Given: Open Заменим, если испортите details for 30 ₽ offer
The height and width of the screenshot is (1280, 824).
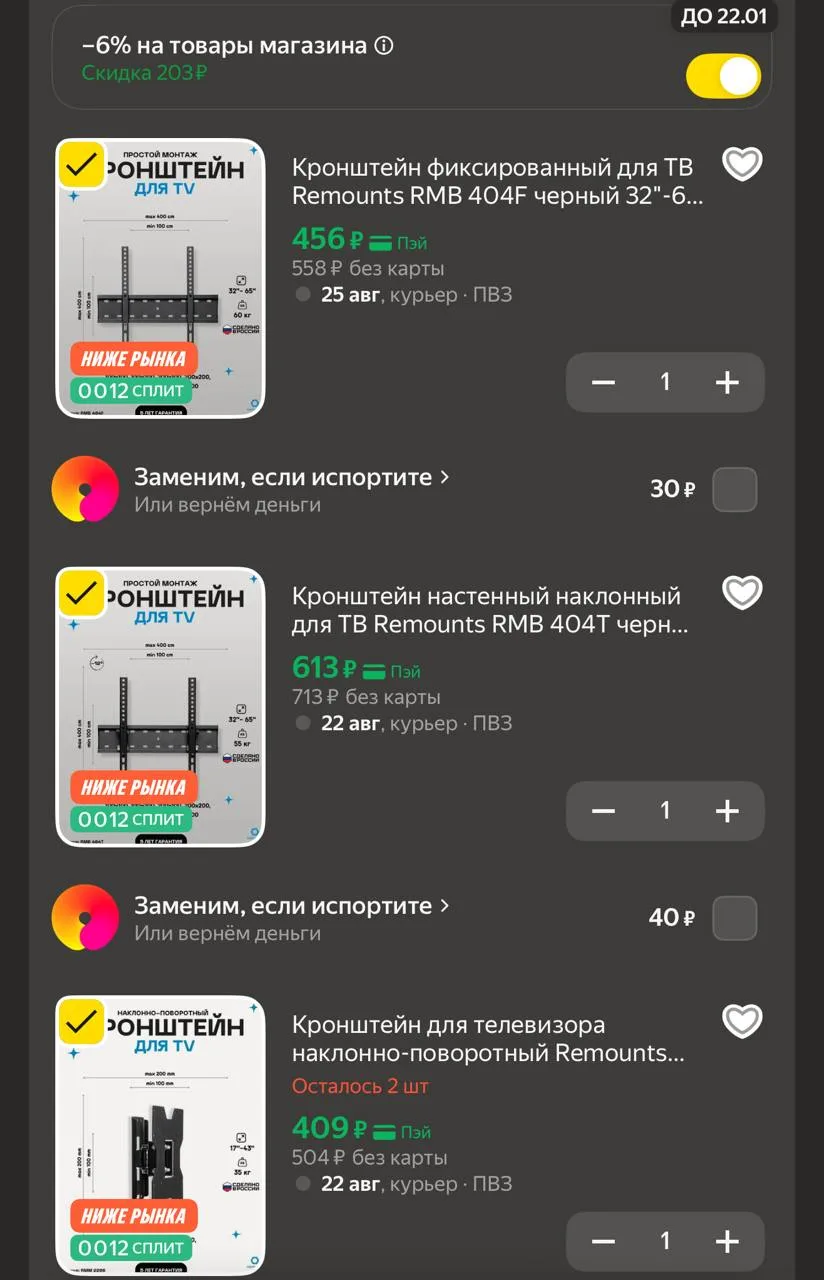Looking at the screenshot, I should coord(292,477).
